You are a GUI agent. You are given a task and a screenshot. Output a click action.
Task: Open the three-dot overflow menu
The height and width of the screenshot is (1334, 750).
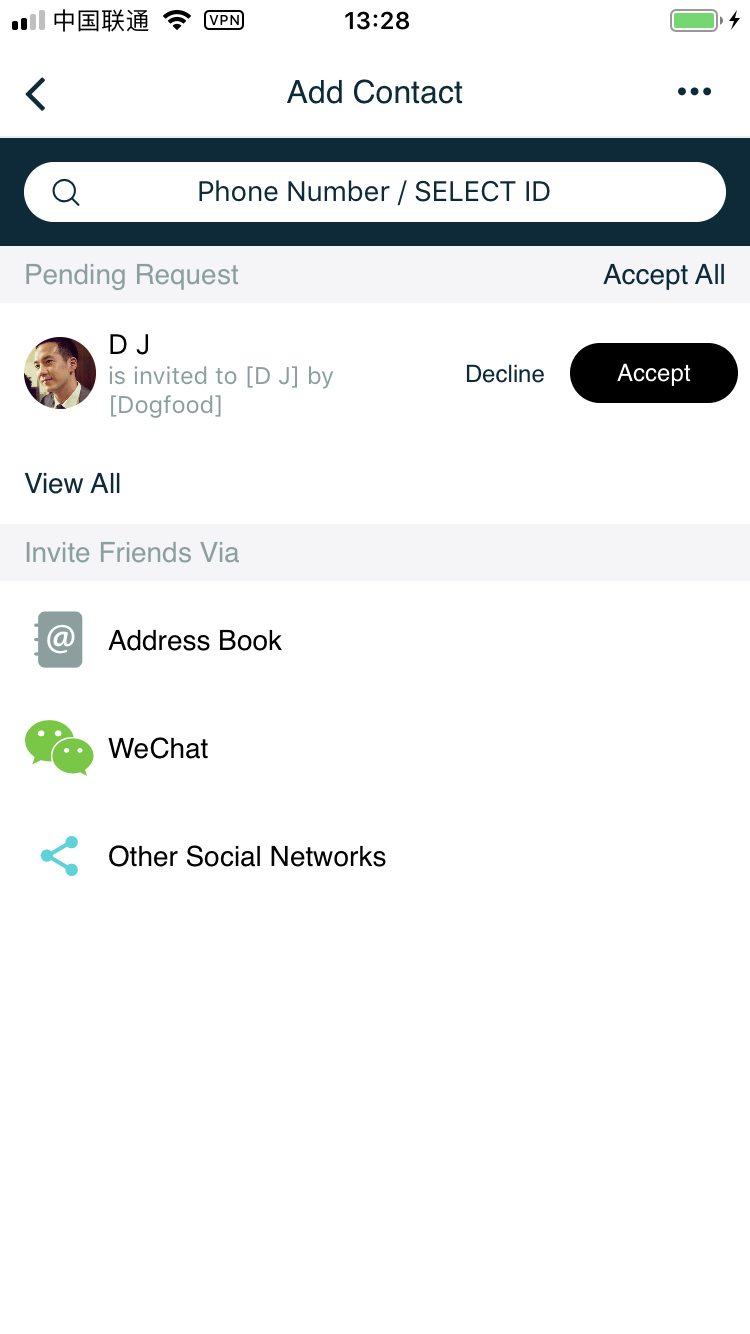pos(694,92)
